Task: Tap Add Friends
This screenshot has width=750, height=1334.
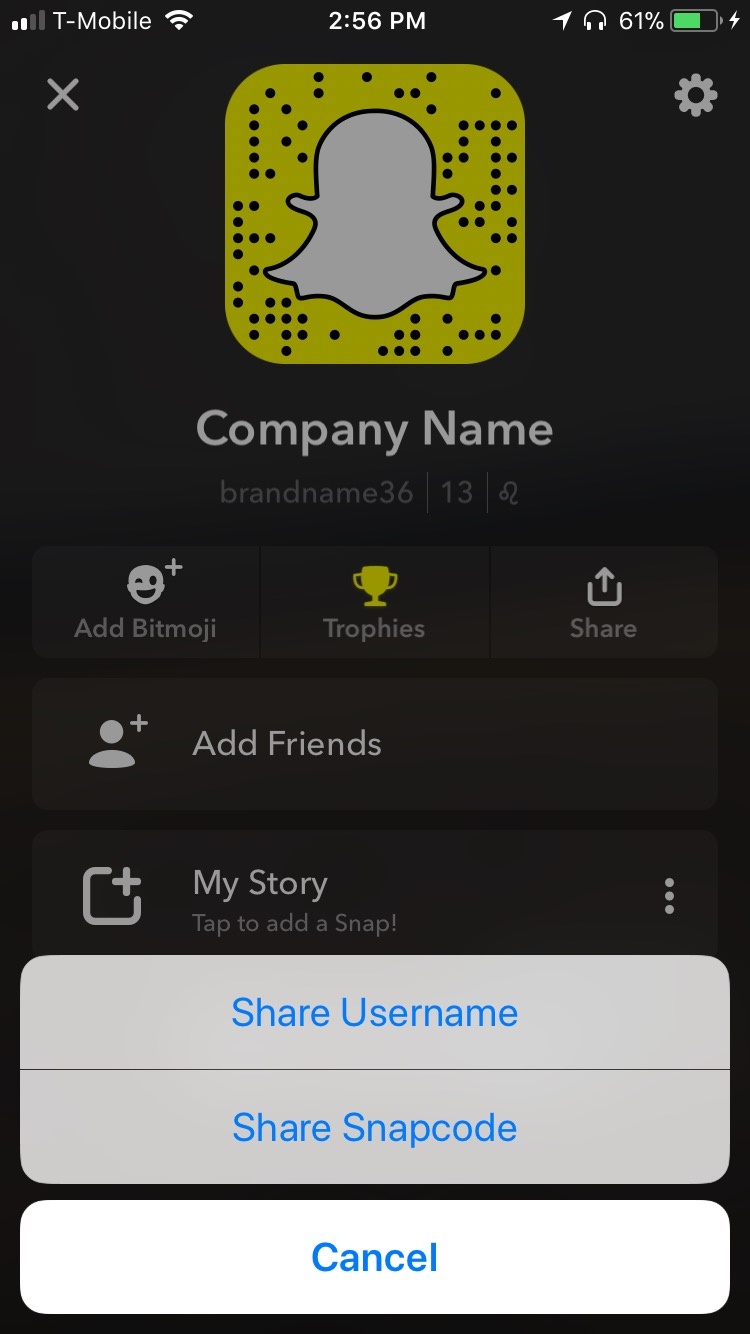Action: pos(287,744)
